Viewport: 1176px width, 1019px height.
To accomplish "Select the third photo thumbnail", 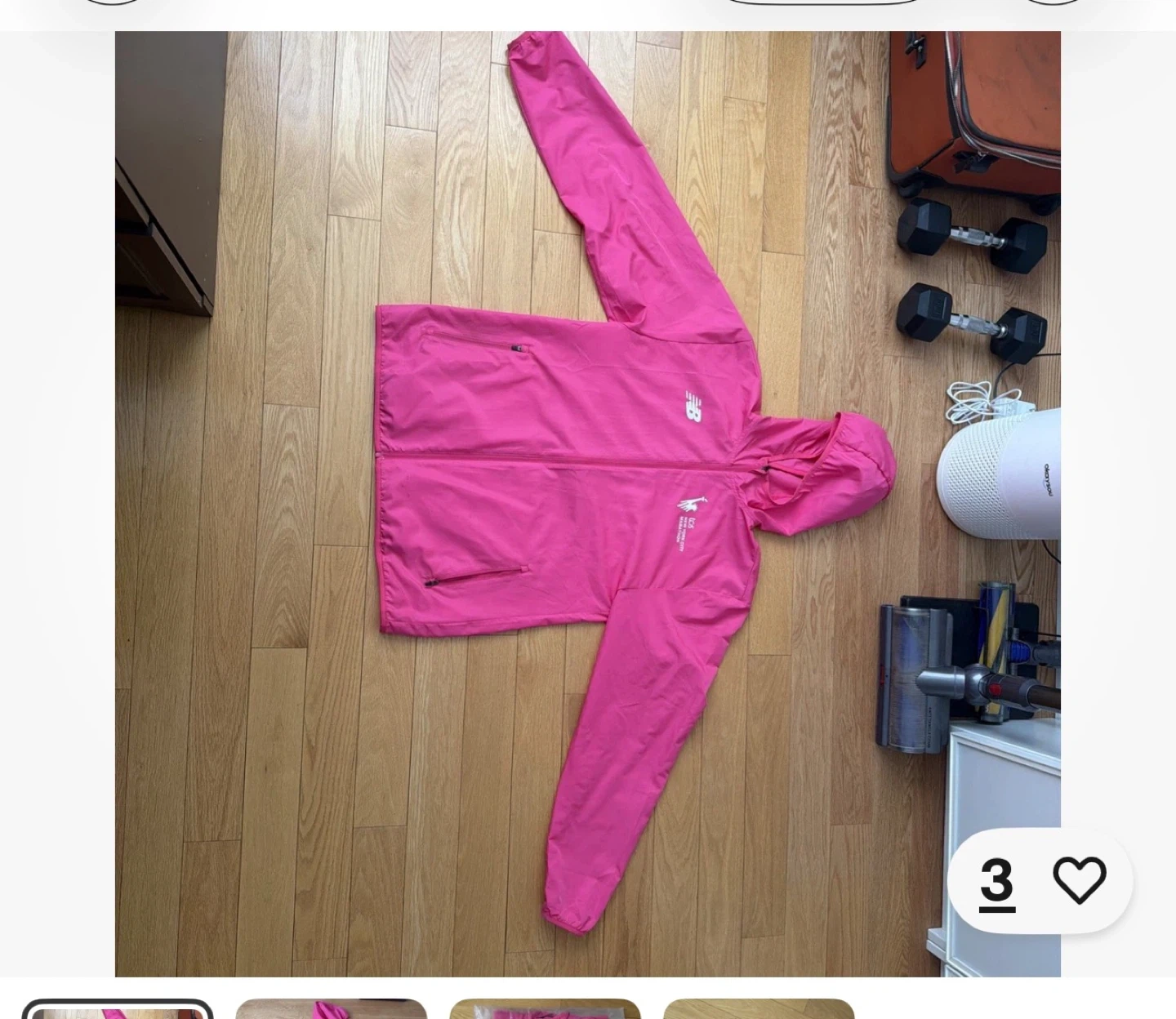I will (546, 1009).
